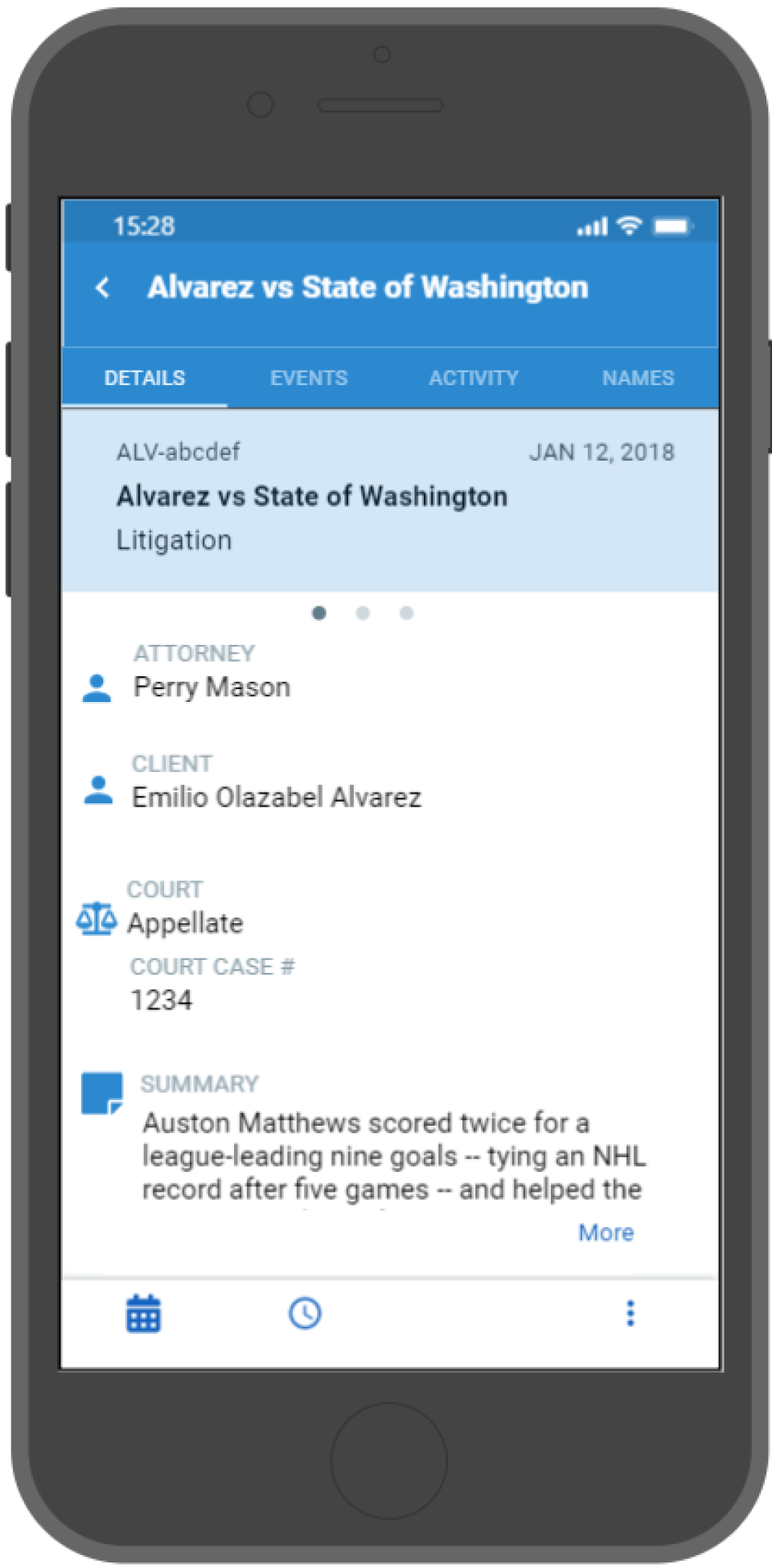Screen dimensions: 772x1568
Task: Select the Details tab
Action: tap(145, 378)
